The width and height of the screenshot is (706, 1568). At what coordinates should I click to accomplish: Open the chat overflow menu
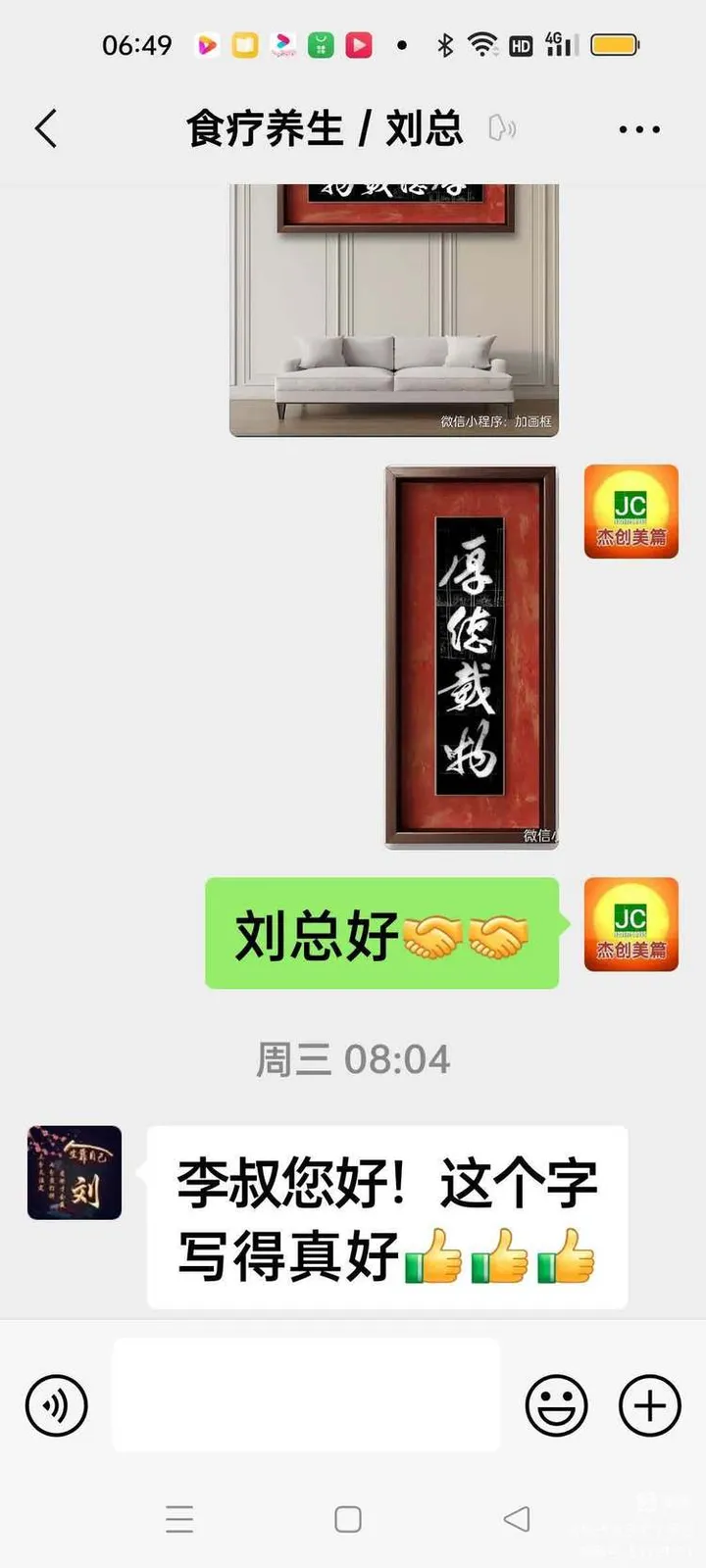tap(638, 128)
